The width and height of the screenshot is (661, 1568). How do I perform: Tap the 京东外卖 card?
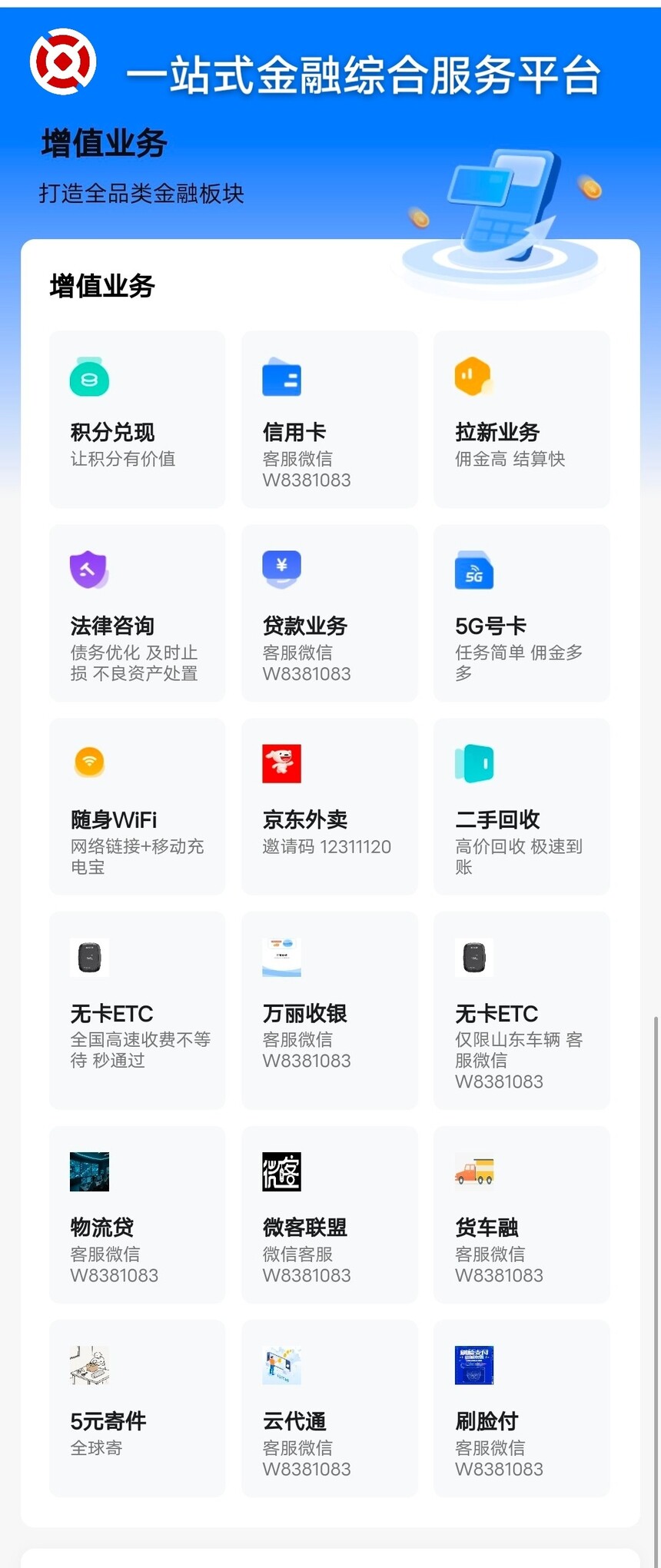329,806
